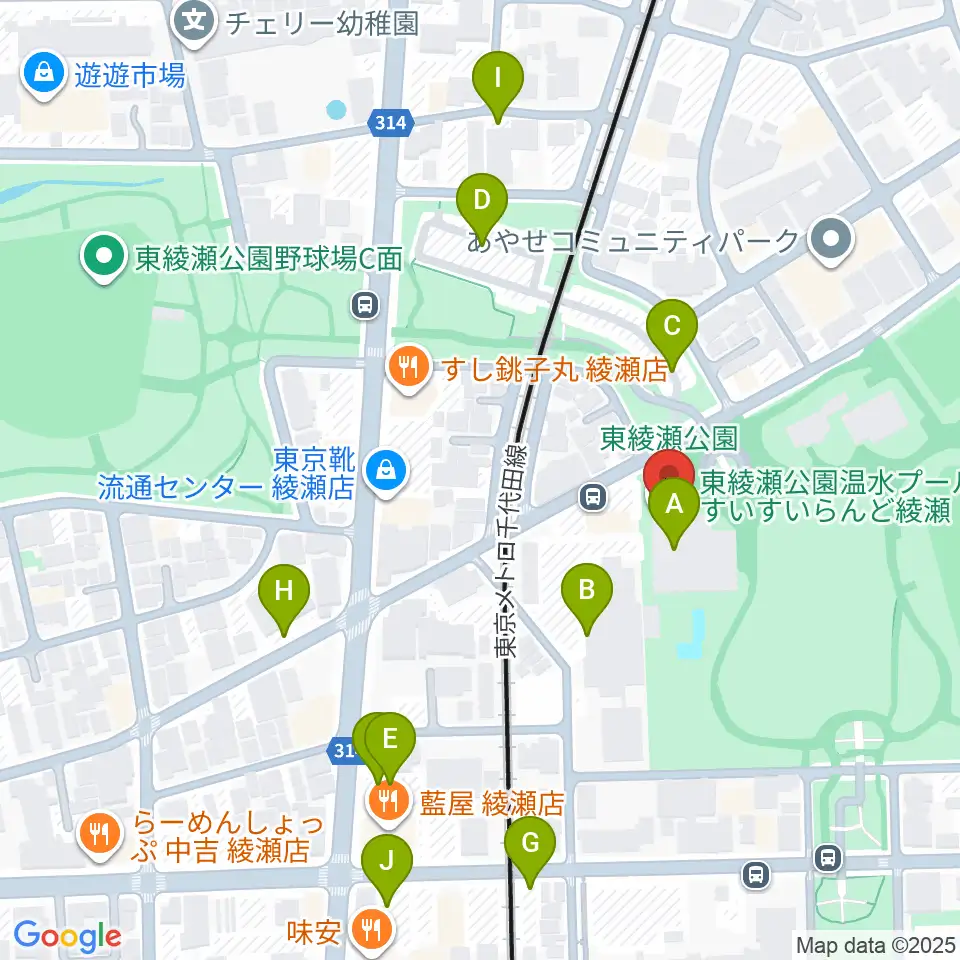Open らーめんしょっぷ 中吉 綾瀬店 restaurant pin

pyautogui.click(x=100, y=834)
